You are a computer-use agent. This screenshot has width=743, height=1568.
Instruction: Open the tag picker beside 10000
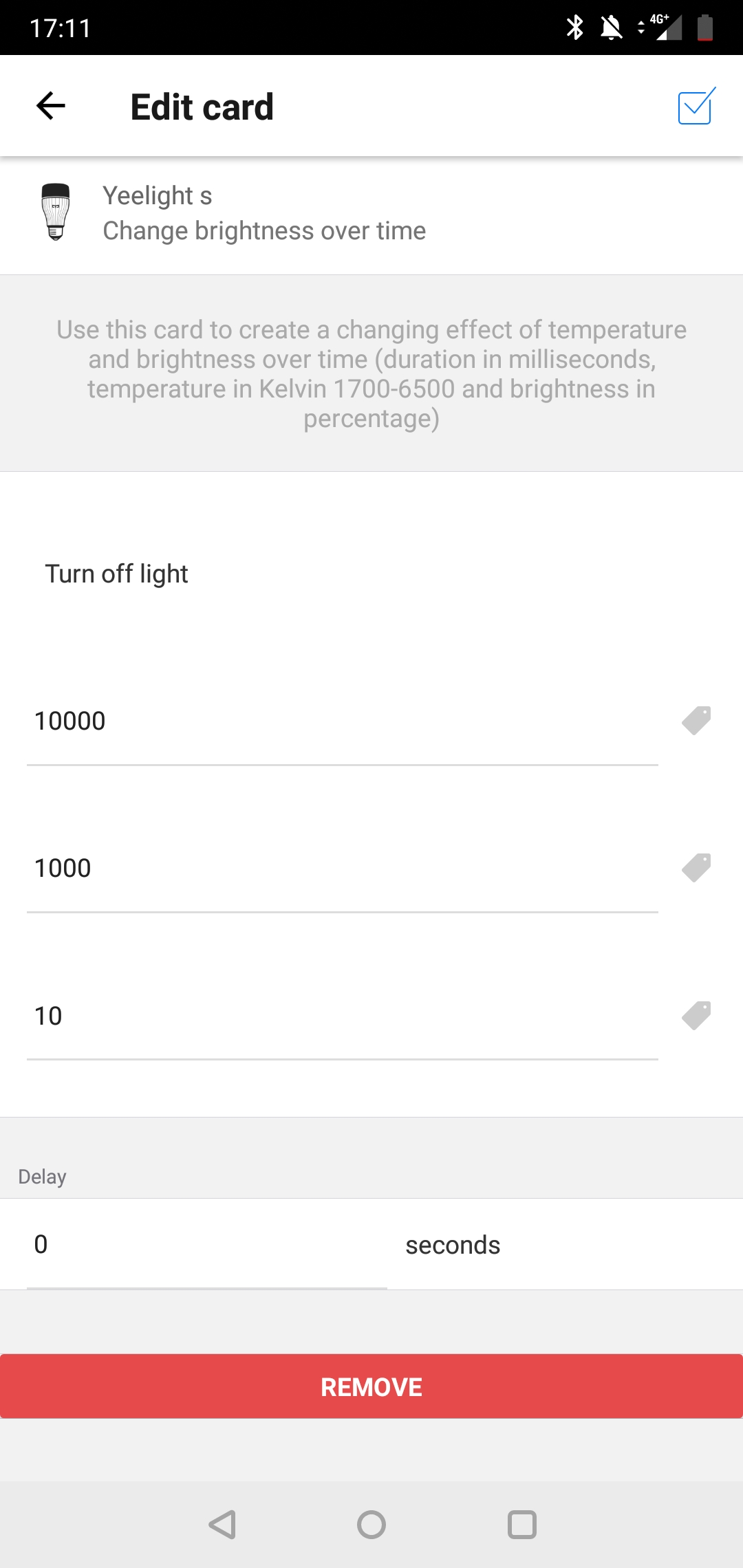pos(696,721)
